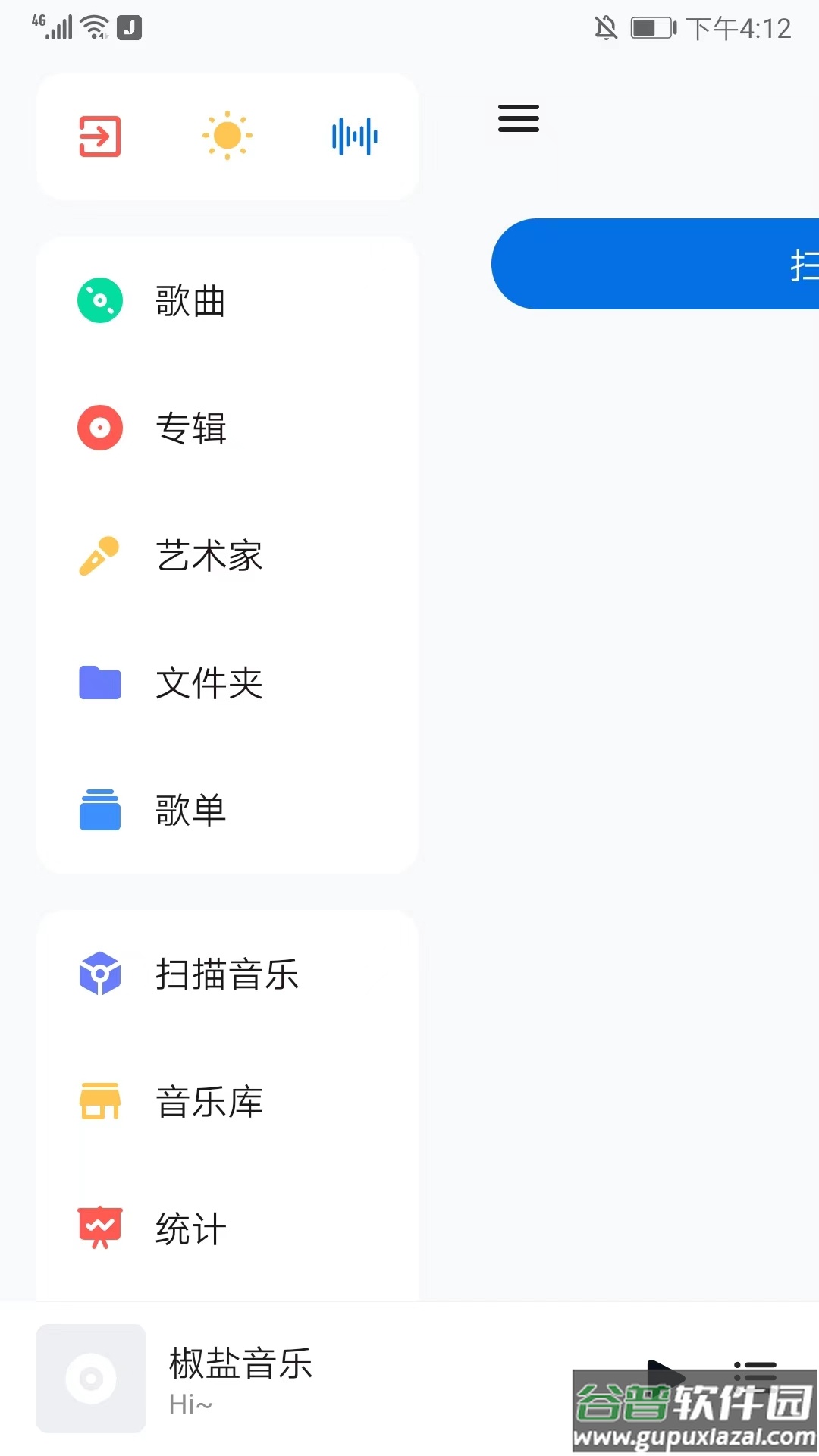Open 扫描音乐 (Scan music)
The image size is (819, 1456).
(227, 974)
